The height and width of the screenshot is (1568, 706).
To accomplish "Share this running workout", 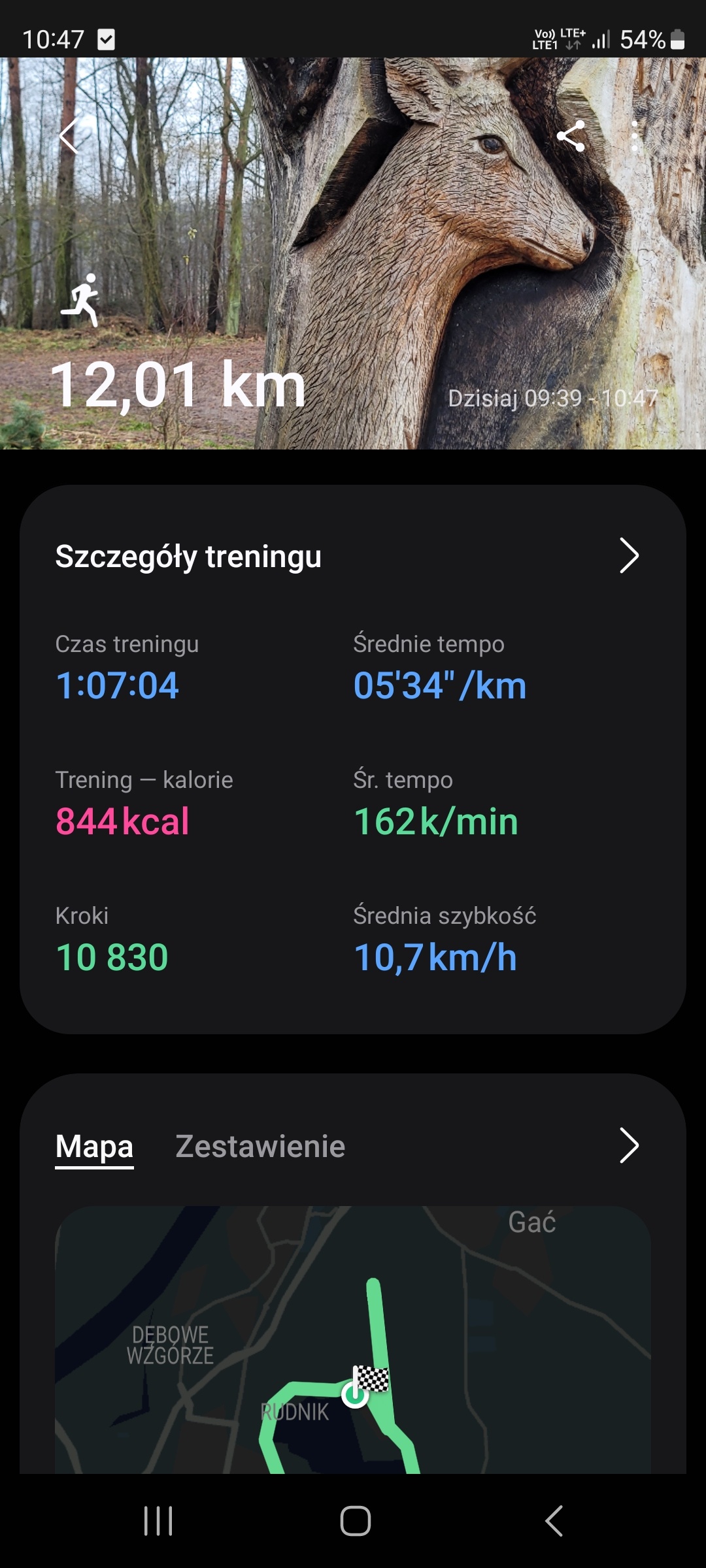I will tap(571, 136).
